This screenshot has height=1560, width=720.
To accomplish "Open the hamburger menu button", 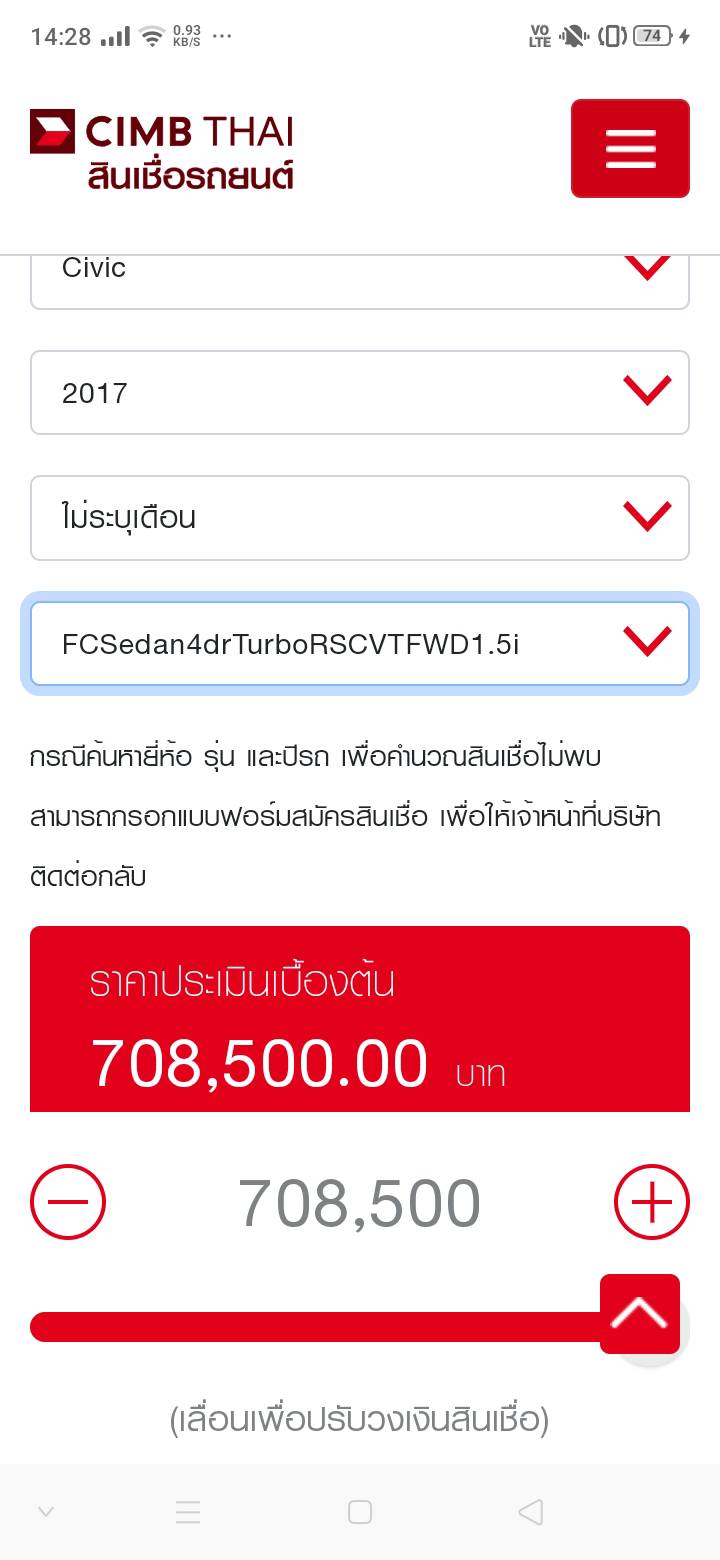I will click(630, 148).
